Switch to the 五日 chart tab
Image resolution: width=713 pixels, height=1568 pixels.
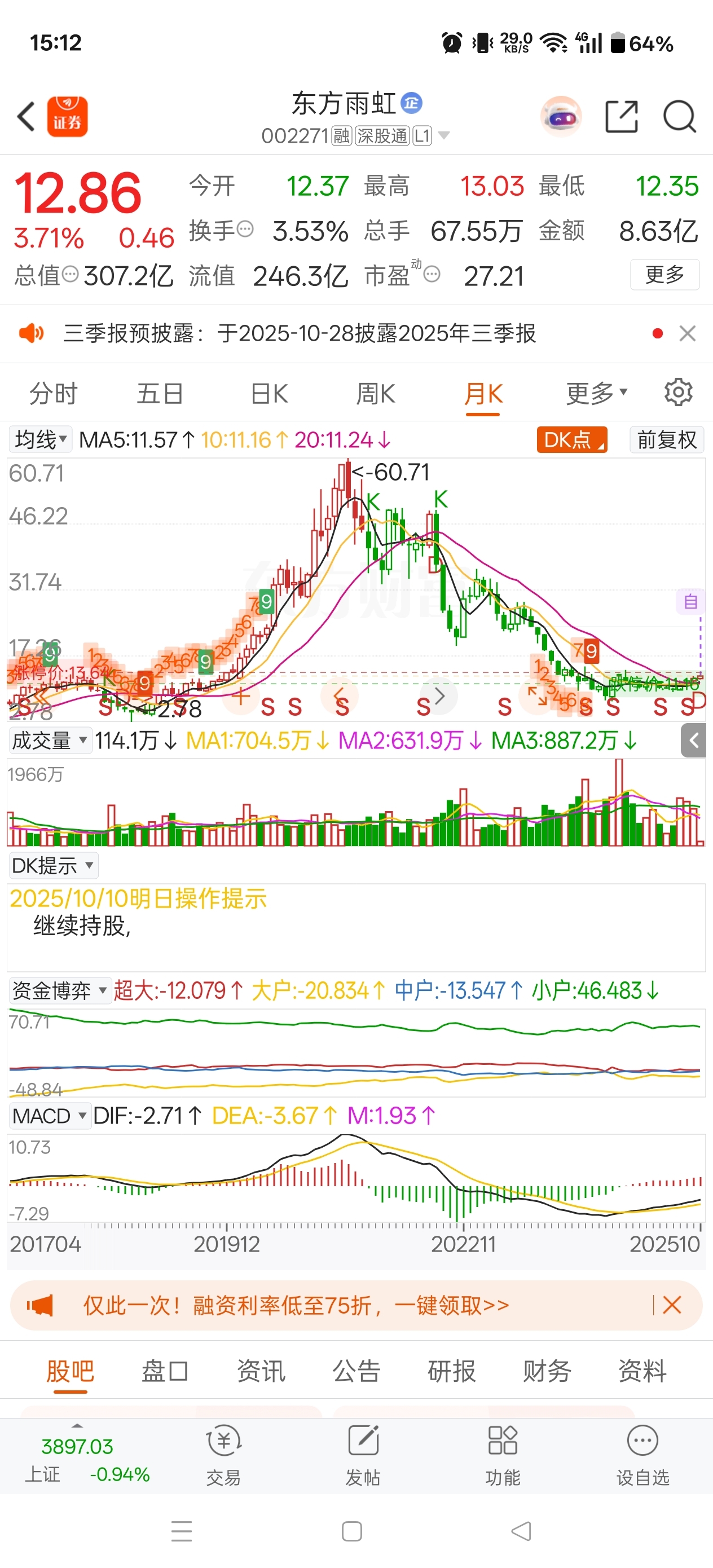(160, 394)
